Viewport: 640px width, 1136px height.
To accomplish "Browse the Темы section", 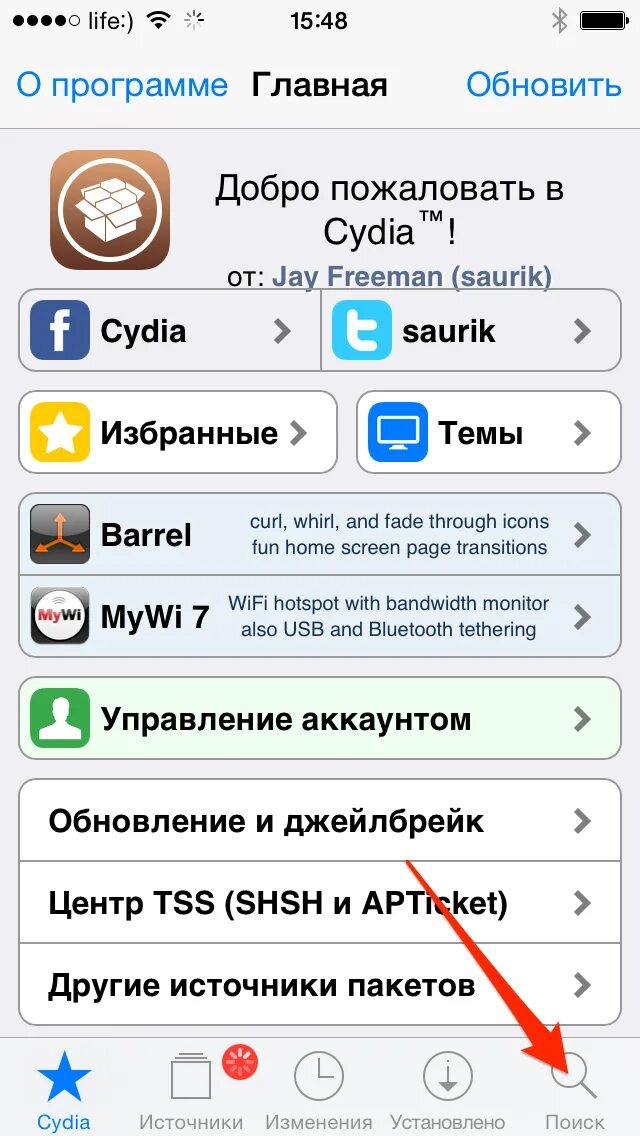I will [x=488, y=433].
